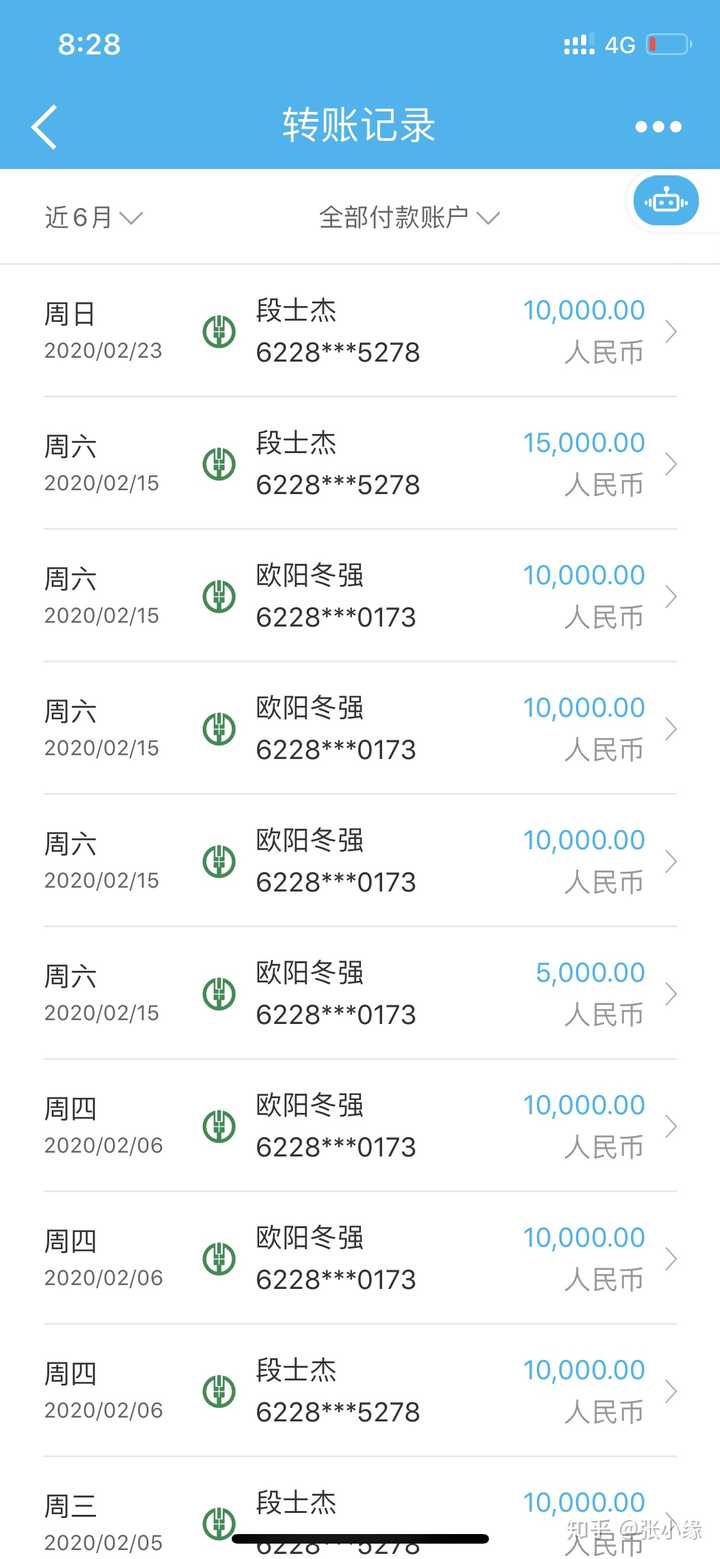Tap the back arrow to leave transfer records
This screenshot has height=1559, width=720.
coord(43,126)
